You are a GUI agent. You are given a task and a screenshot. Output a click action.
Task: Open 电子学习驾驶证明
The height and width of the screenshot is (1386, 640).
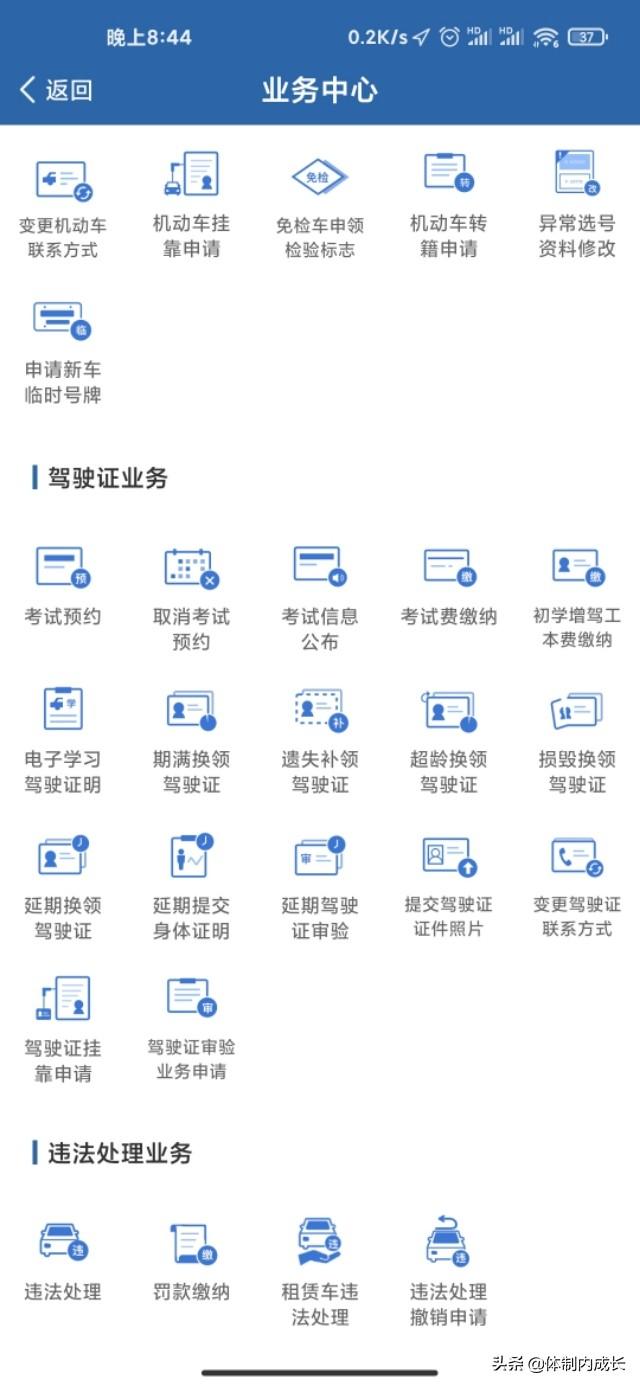[63, 741]
